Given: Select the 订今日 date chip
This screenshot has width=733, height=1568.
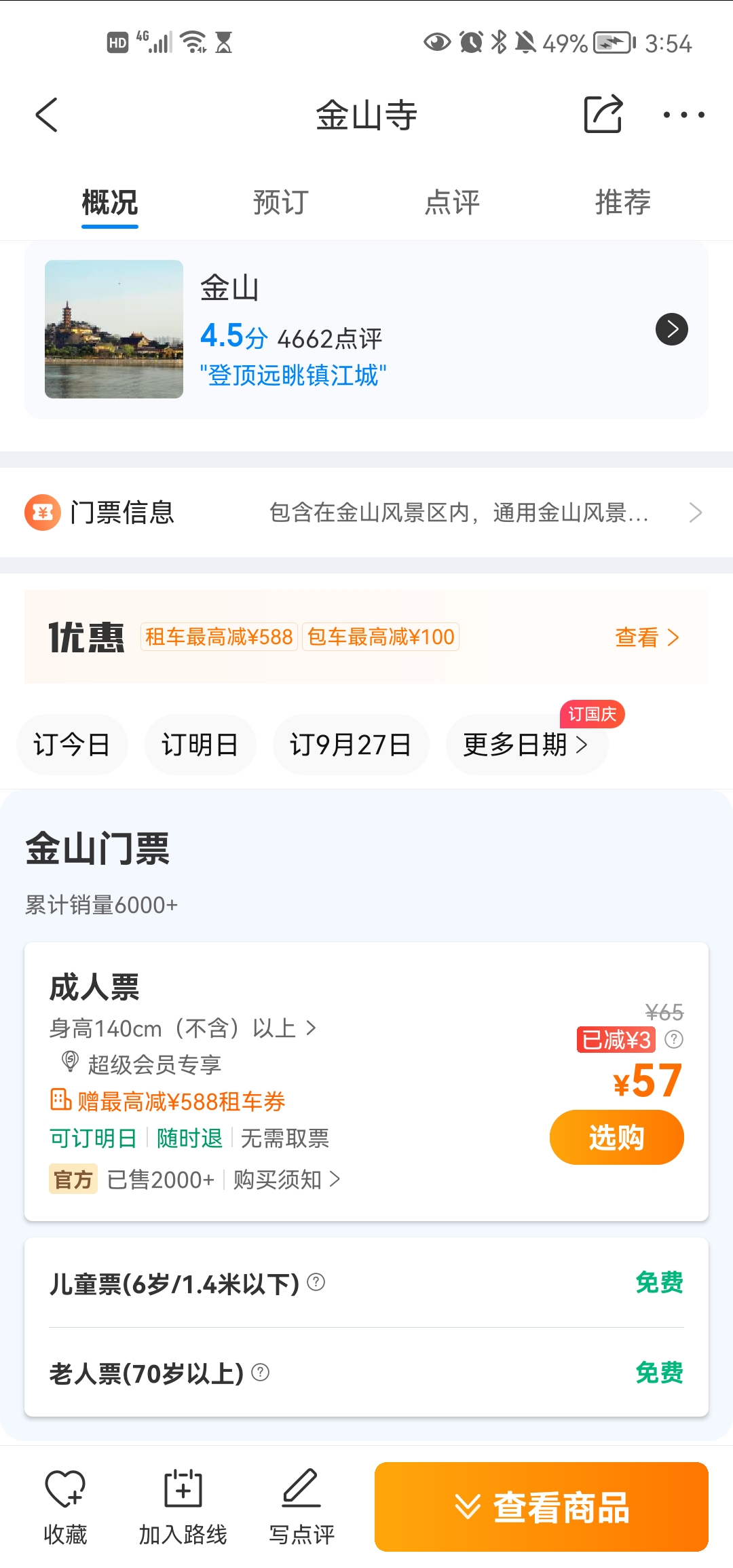Looking at the screenshot, I should [x=72, y=745].
